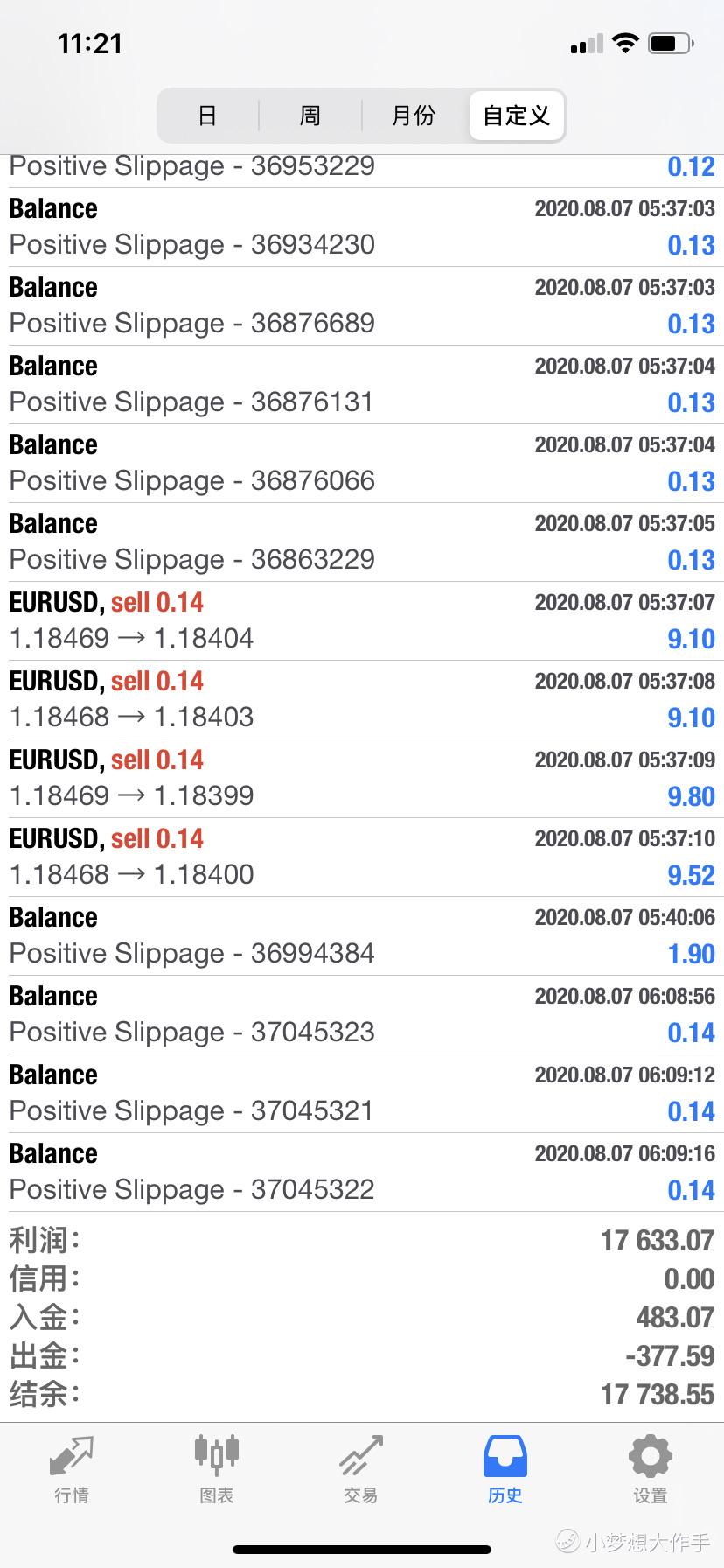Open Balance entry Positive Slippage 37045322
The width and height of the screenshot is (724, 1568).
click(362, 1172)
